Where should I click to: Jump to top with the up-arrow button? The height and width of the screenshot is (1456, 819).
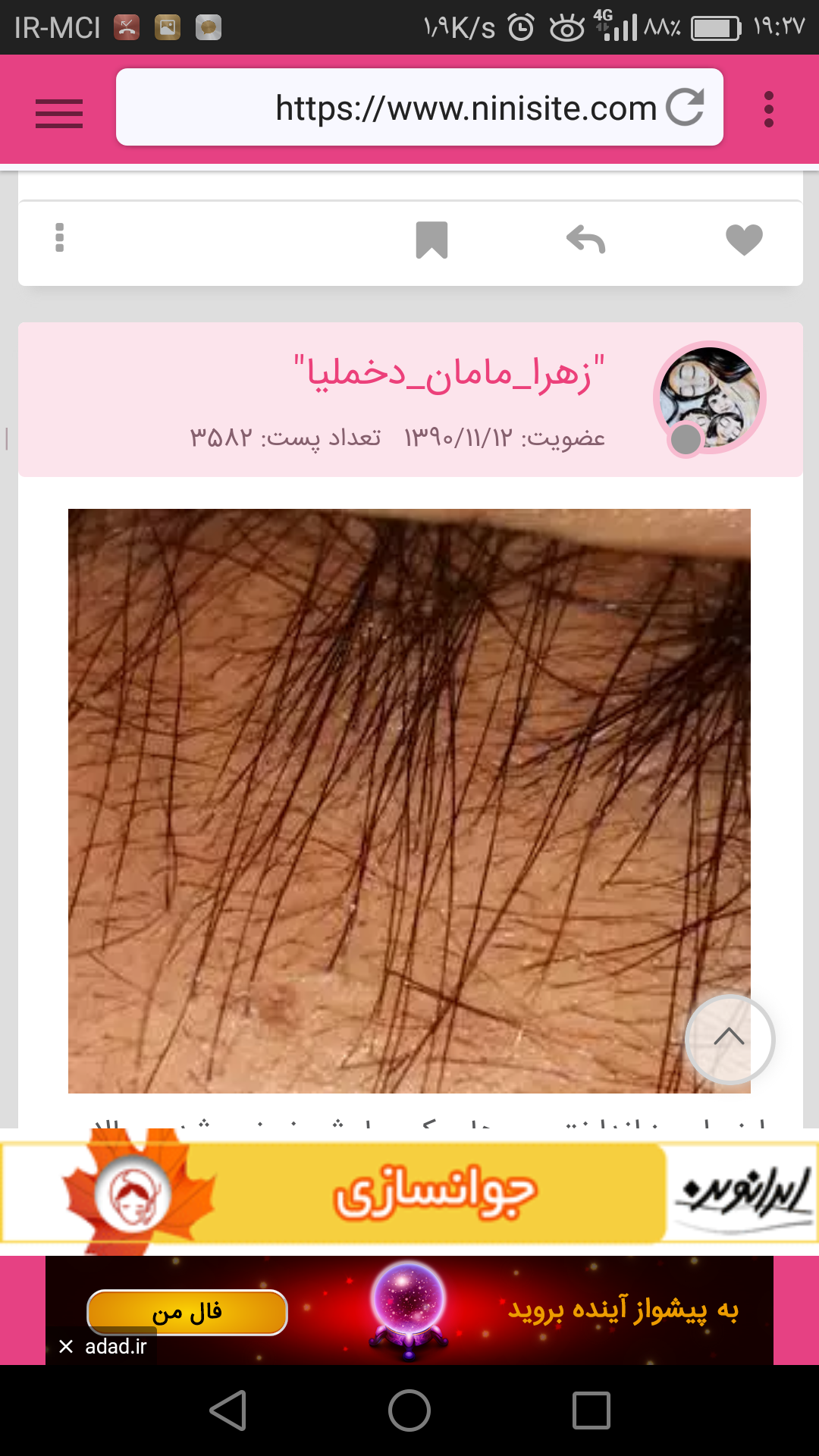(730, 1039)
